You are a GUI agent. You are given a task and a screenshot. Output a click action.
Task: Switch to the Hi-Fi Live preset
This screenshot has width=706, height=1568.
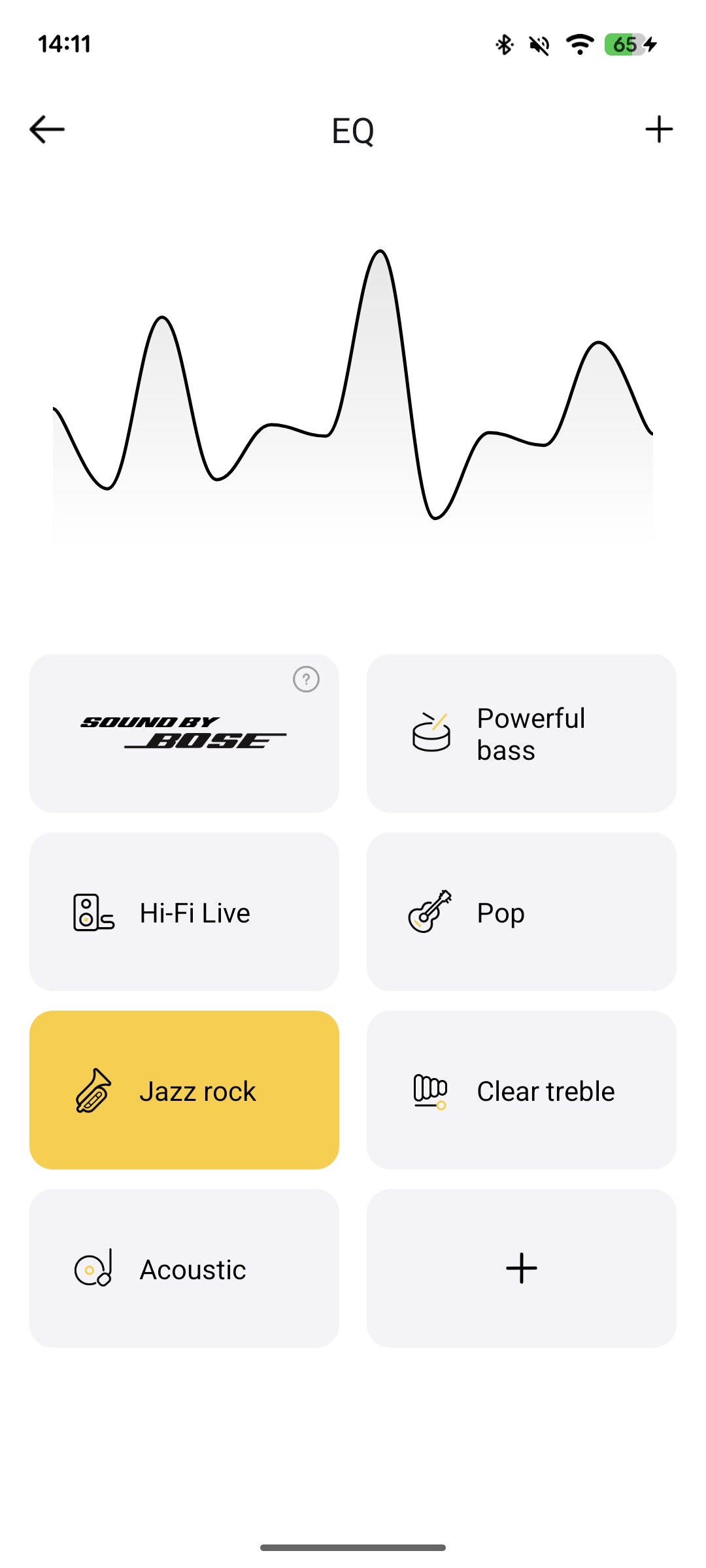184,912
